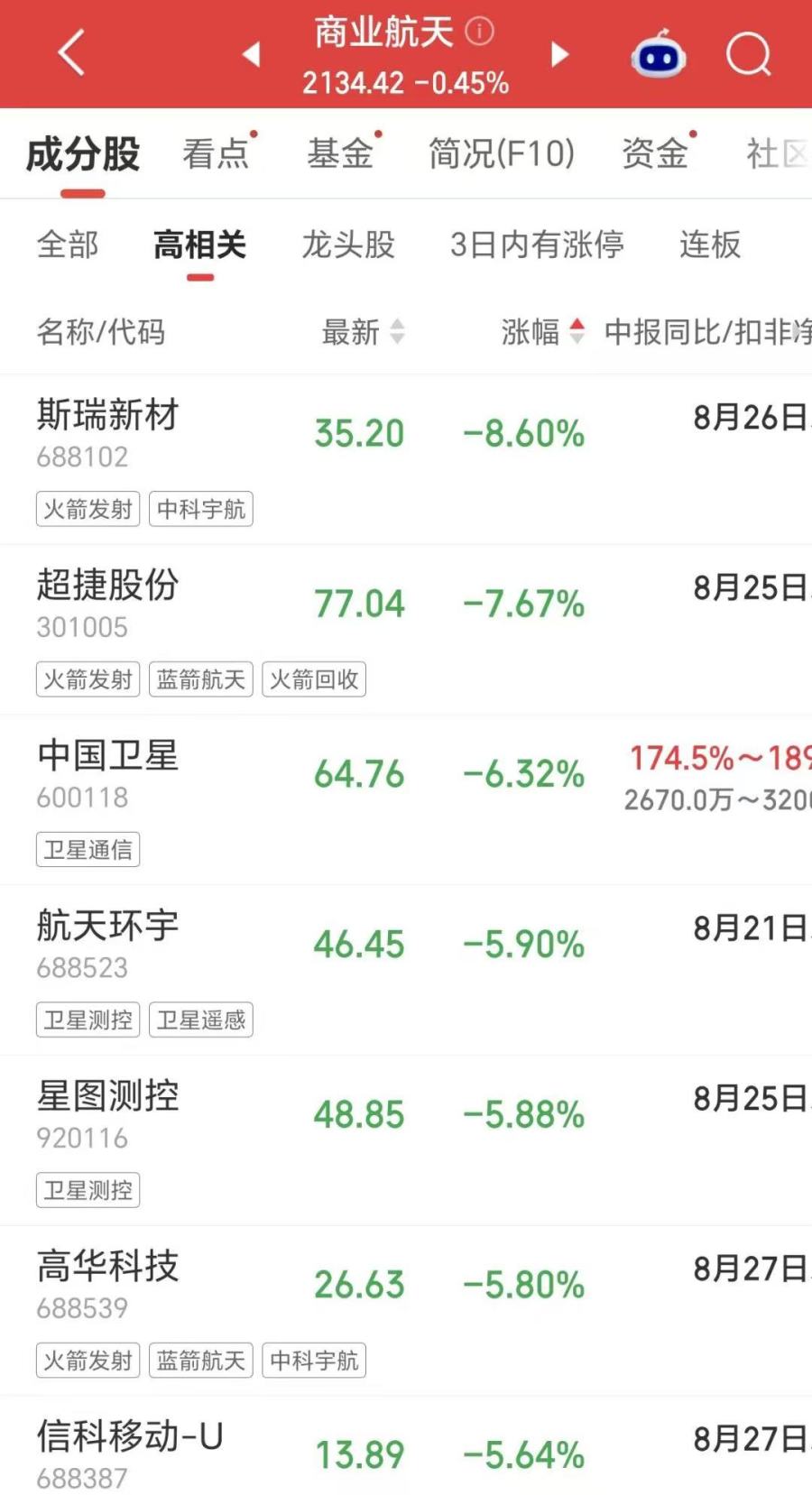This screenshot has width=812, height=1495.
Task: Tap the info icon beside 商业航天
Action: click(480, 32)
